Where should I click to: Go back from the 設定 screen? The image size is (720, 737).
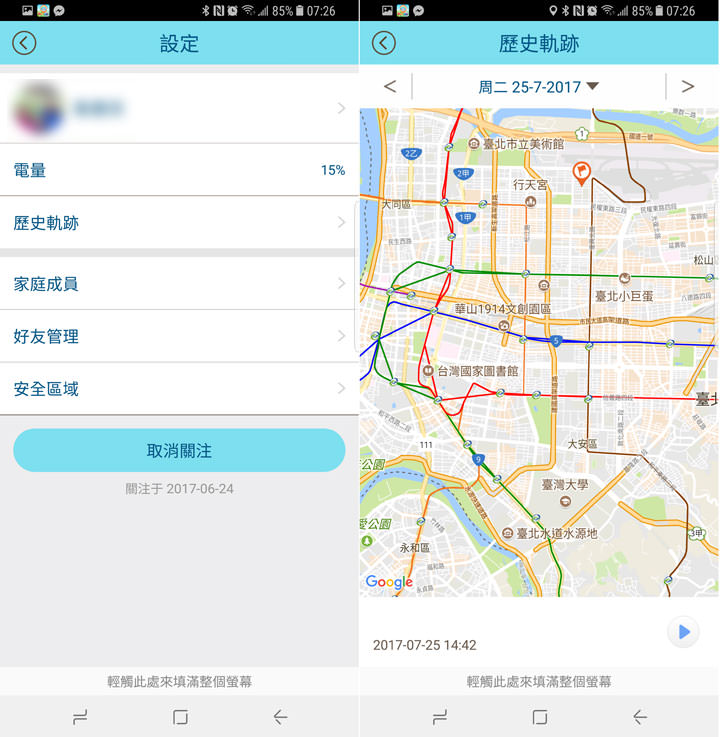pos(24,43)
